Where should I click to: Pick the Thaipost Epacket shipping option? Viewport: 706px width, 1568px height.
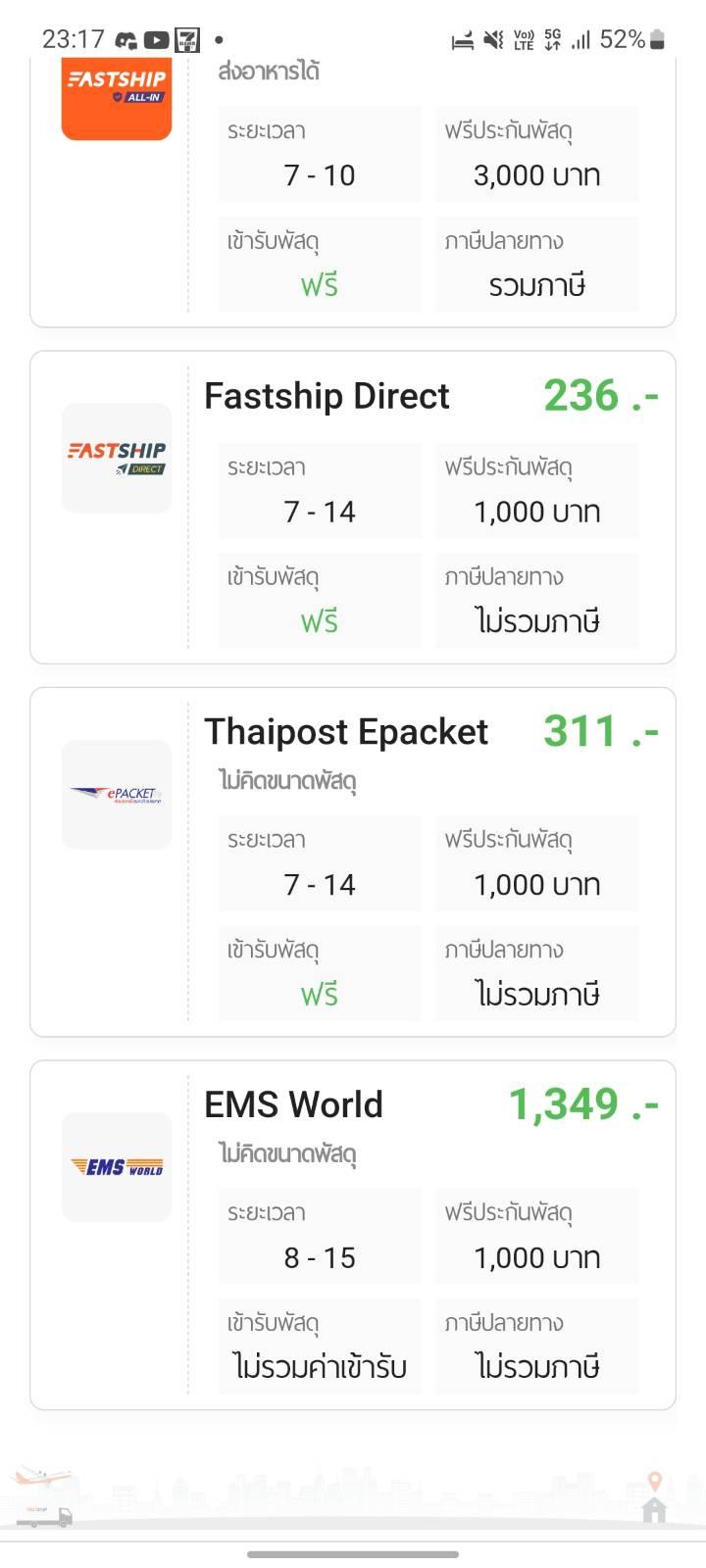coord(353,862)
